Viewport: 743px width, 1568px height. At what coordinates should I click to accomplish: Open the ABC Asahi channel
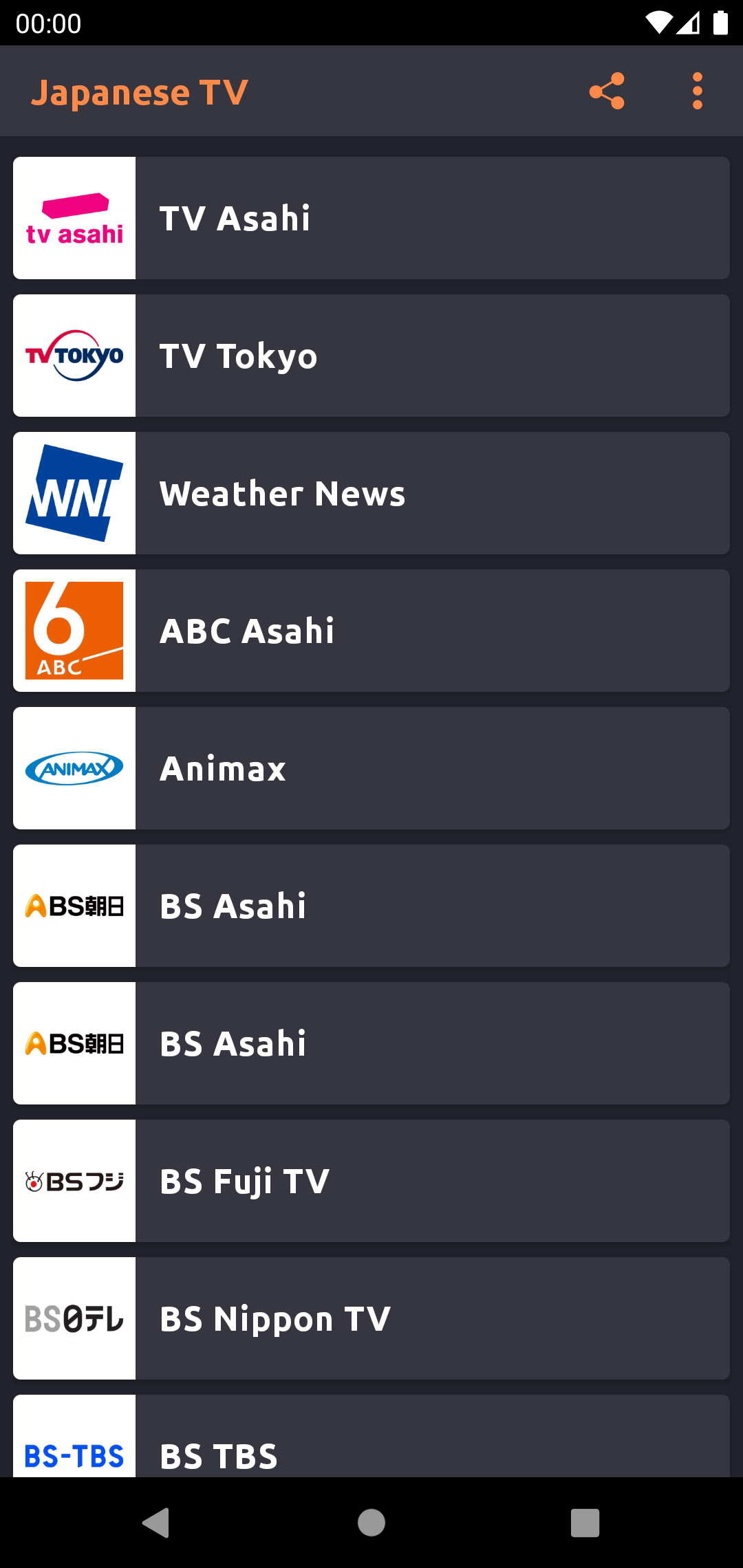tap(371, 631)
